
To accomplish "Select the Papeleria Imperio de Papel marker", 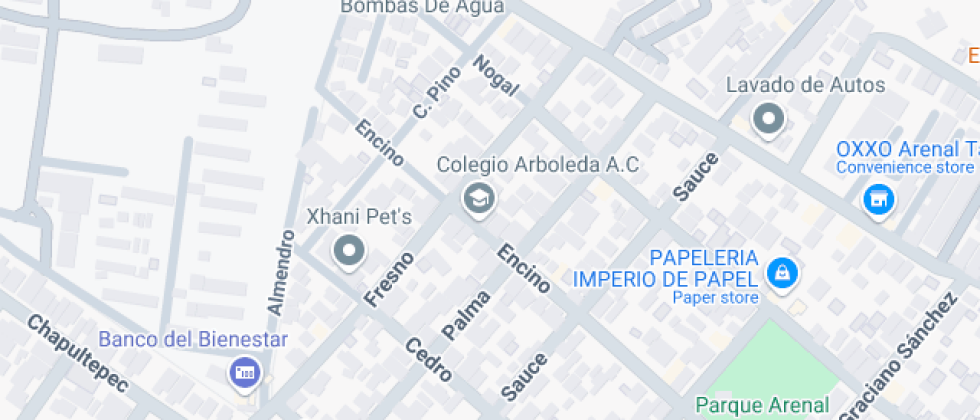I will point(782,273).
